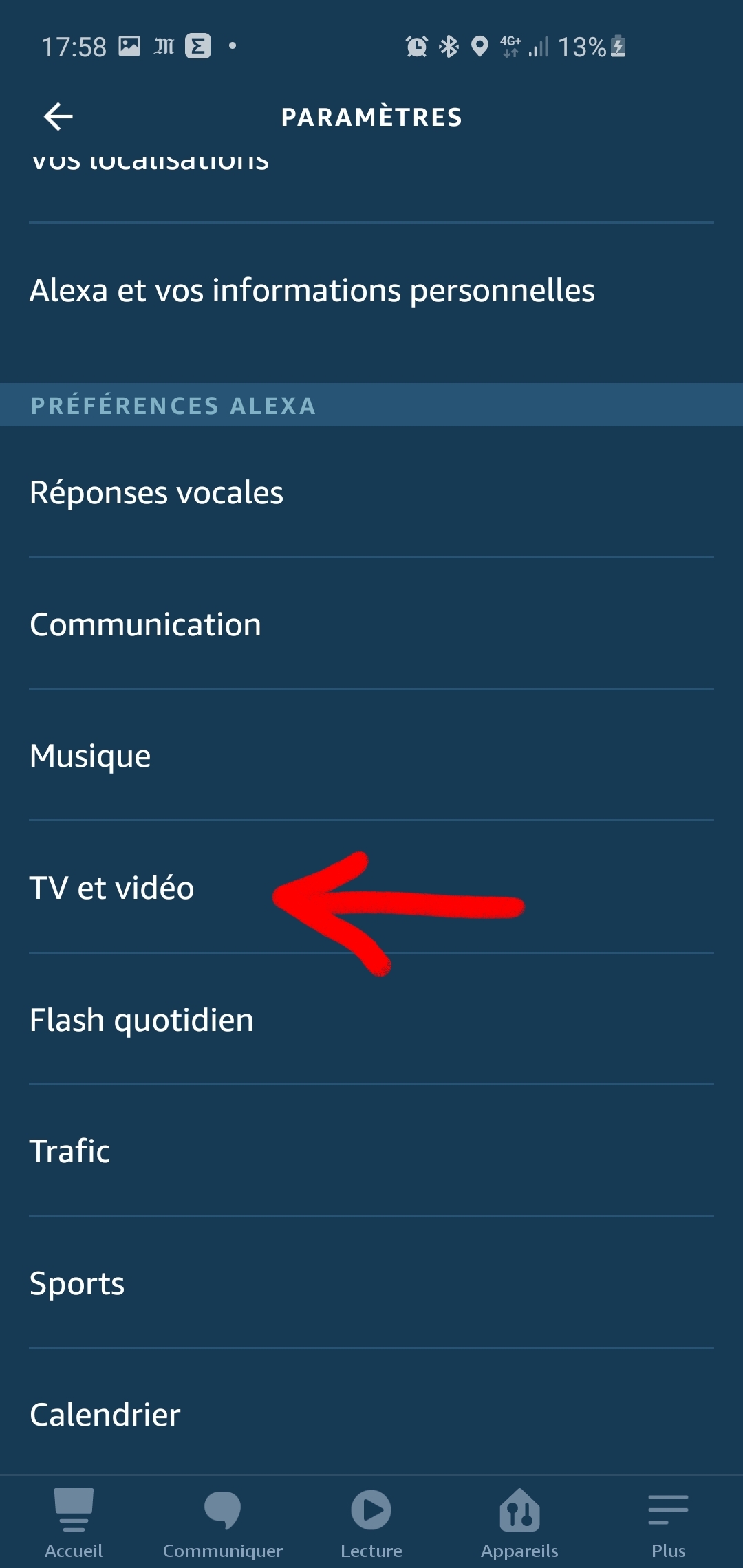743x1568 pixels.
Task: Open Flash quotidien settings
Action: (142, 1019)
